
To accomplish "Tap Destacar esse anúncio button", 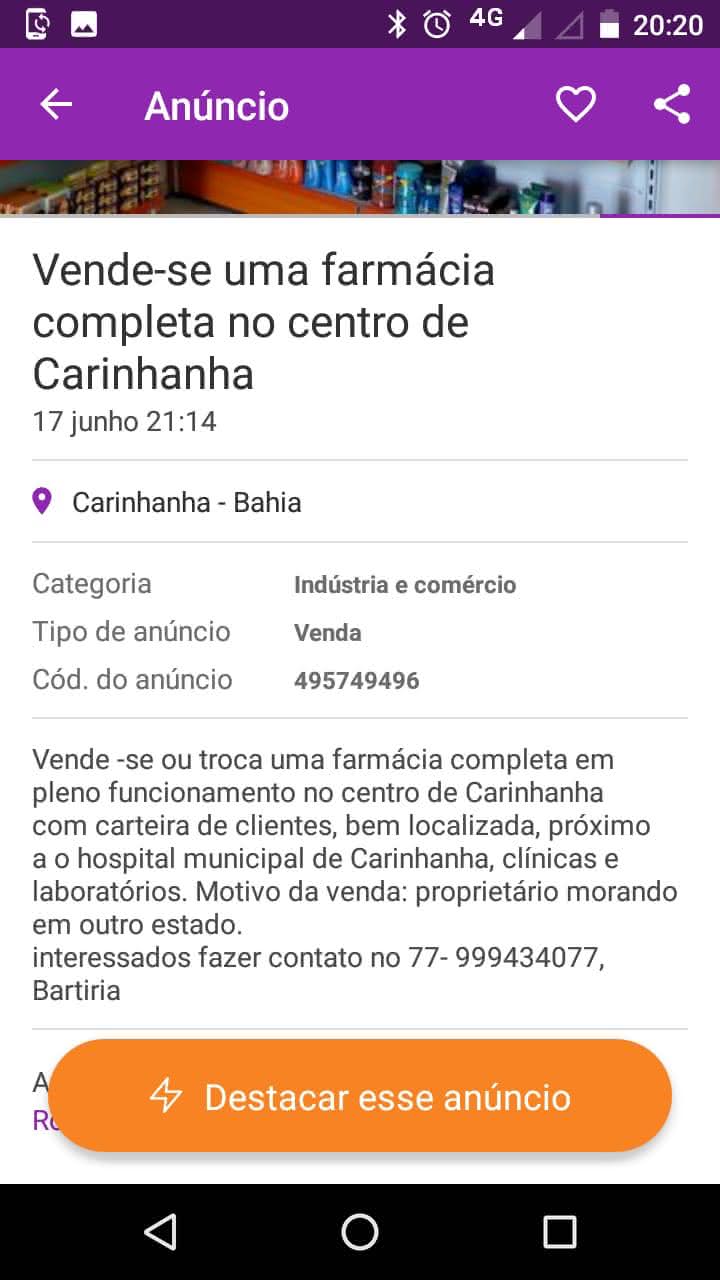I will 360,1096.
